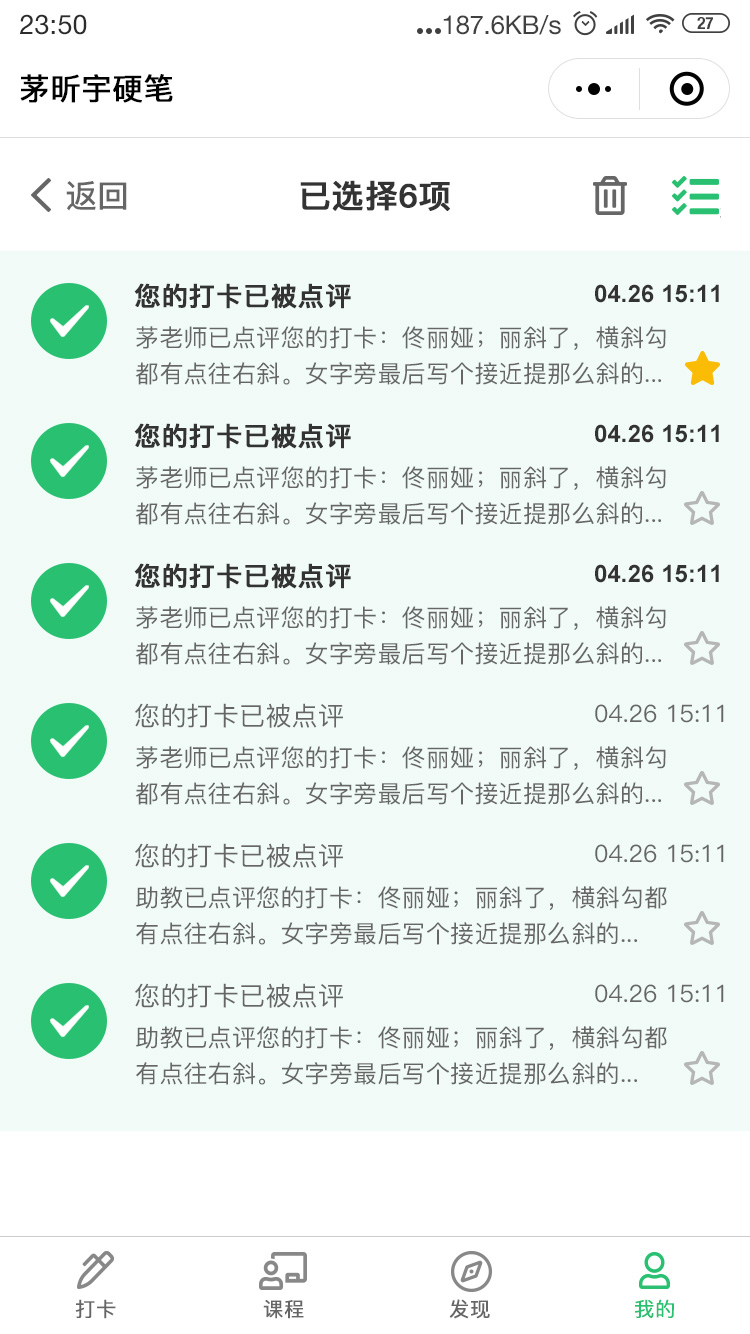
Task: Delete the selected messages with trash icon
Action: tap(609, 196)
